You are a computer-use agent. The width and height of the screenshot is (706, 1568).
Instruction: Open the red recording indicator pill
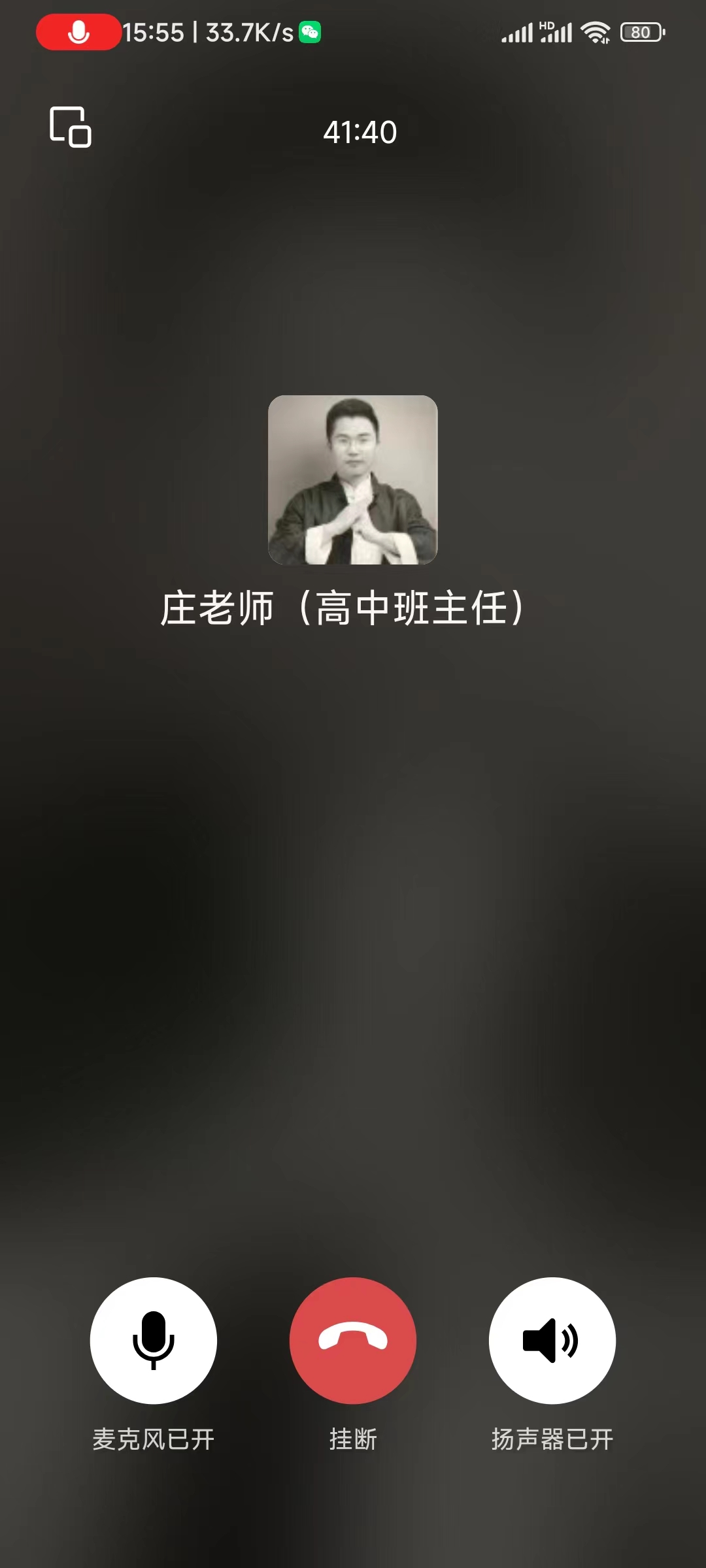coord(78,32)
